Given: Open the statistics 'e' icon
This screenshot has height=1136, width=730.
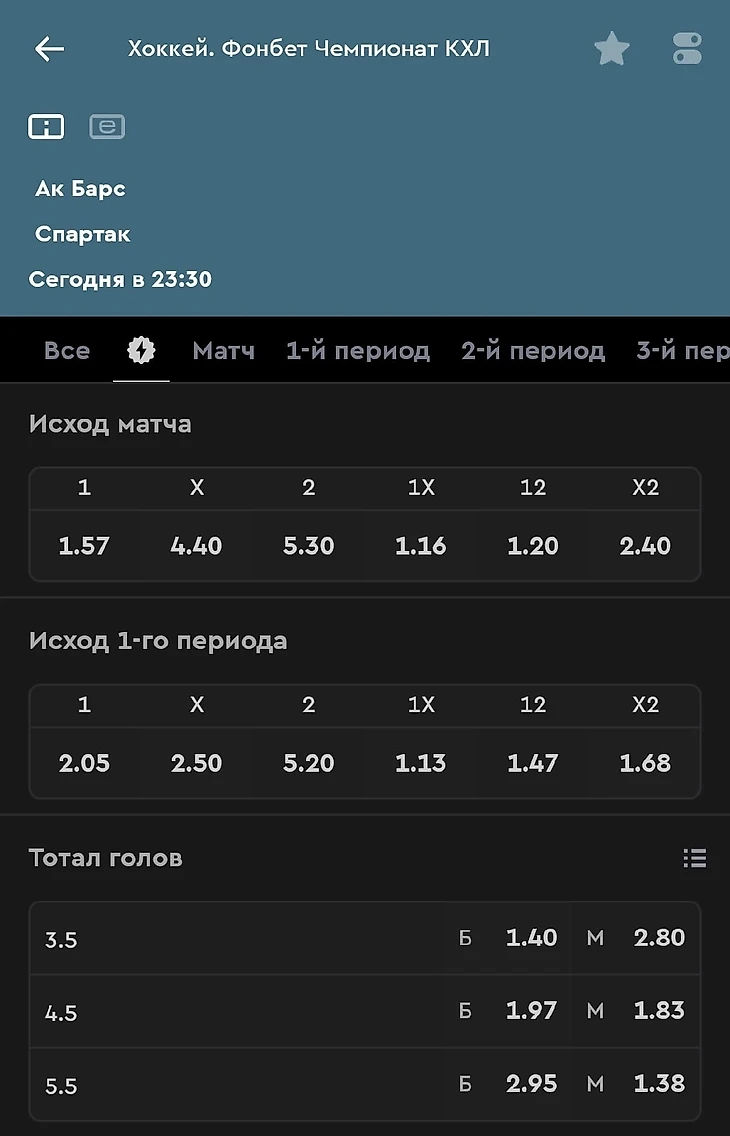Looking at the screenshot, I should (107, 127).
